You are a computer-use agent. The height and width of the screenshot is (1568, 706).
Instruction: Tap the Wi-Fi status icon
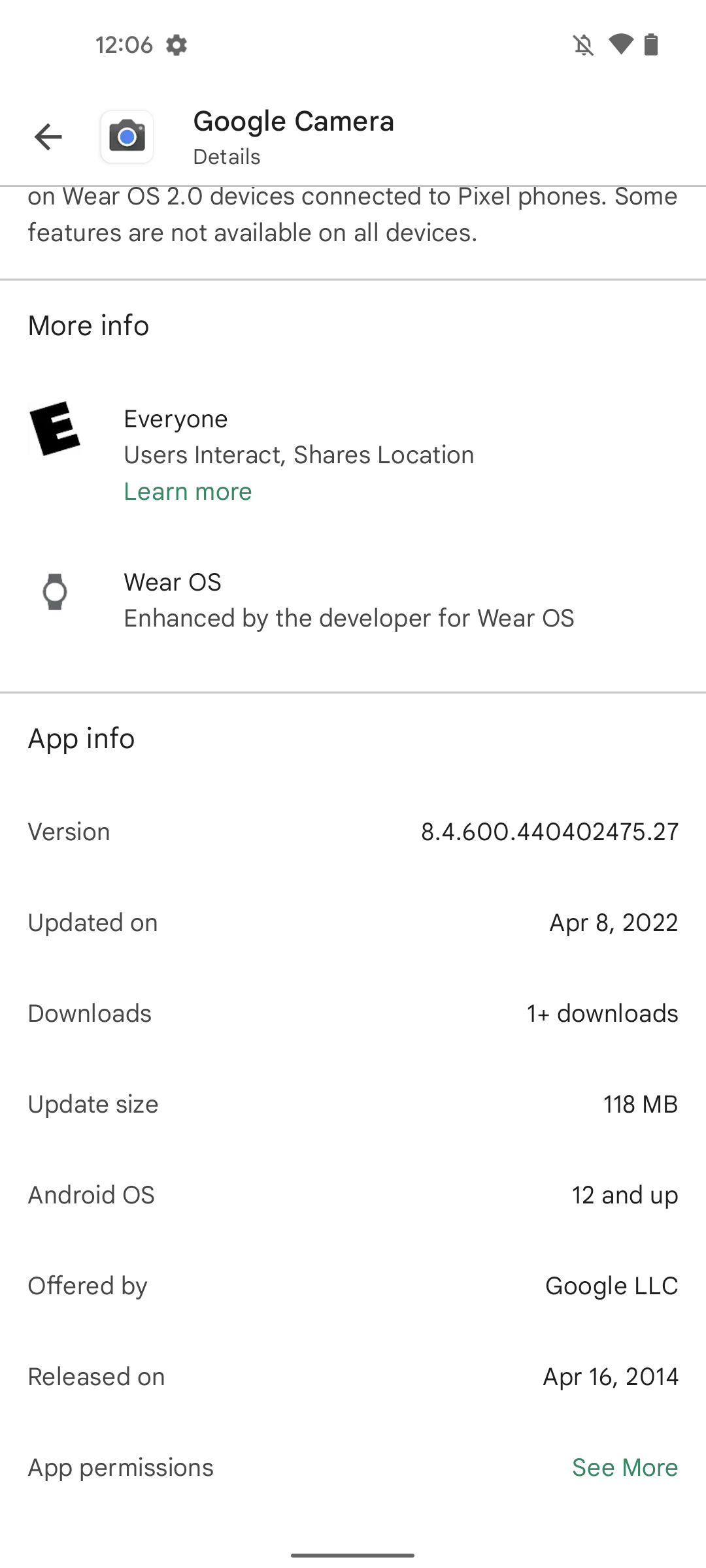click(620, 44)
